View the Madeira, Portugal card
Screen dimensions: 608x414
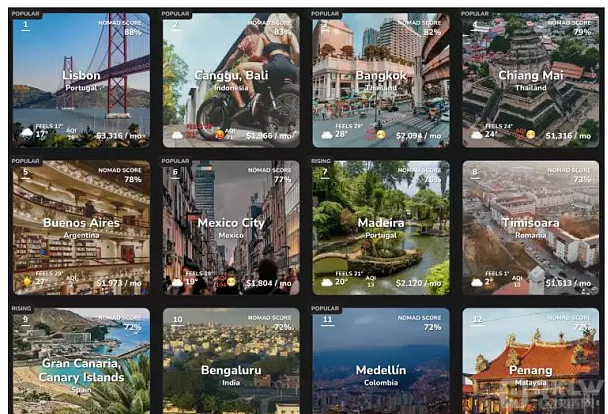pos(380,228)
